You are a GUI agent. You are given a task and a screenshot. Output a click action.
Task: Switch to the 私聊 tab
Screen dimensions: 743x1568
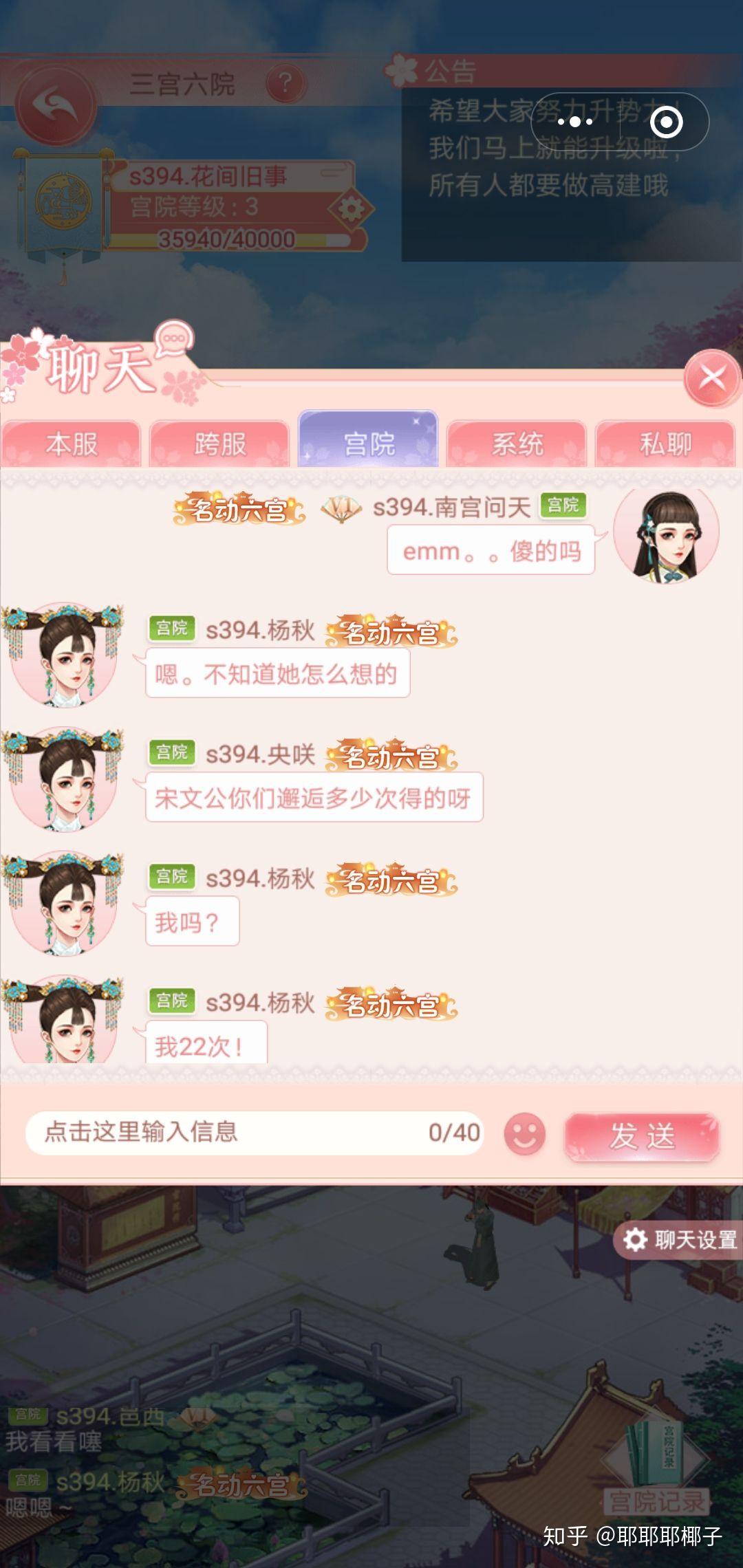(x=665, y=444)
